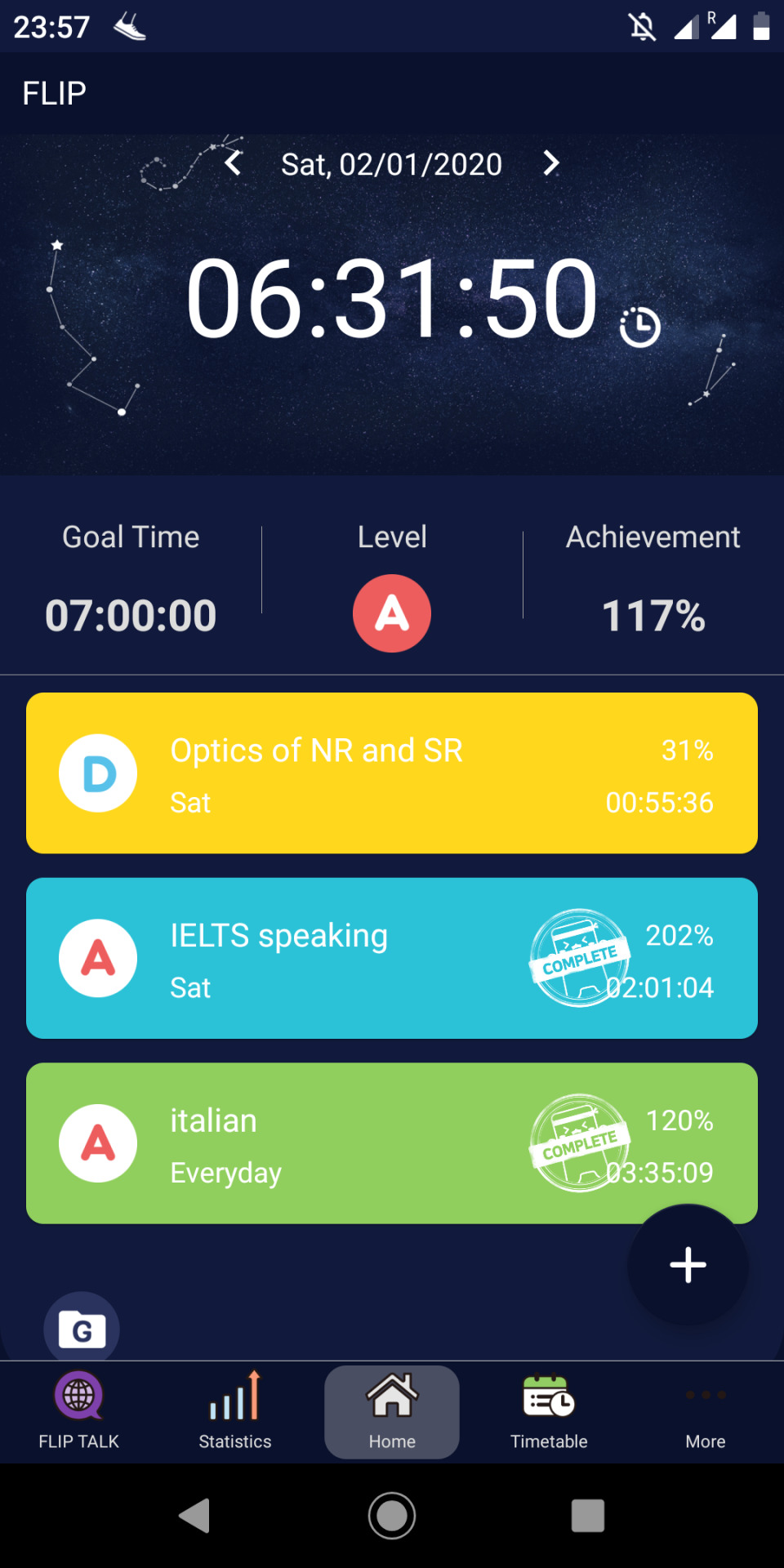Tap the timer clock icon
The image size is (784, 1568).
click(x=639, y=327)
